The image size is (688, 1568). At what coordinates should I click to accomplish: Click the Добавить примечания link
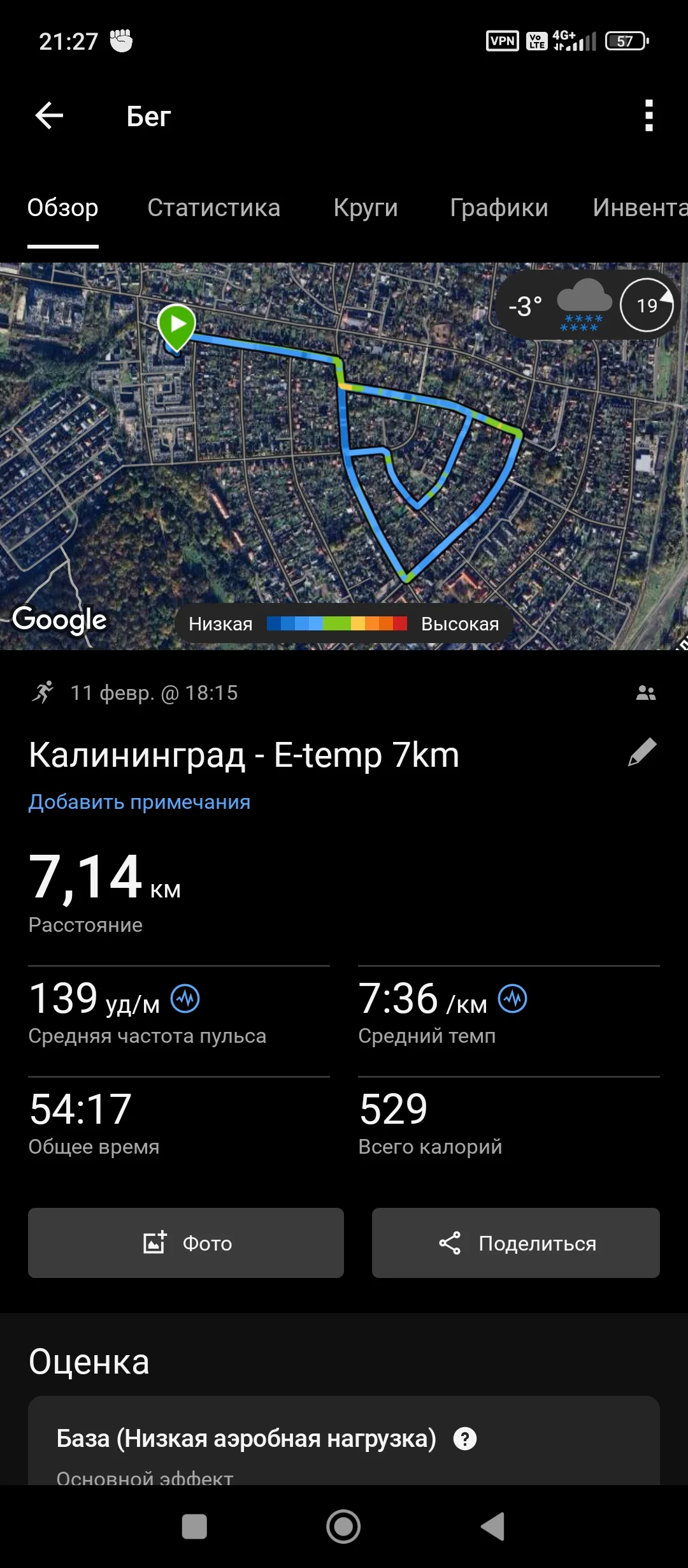point(140,802)
